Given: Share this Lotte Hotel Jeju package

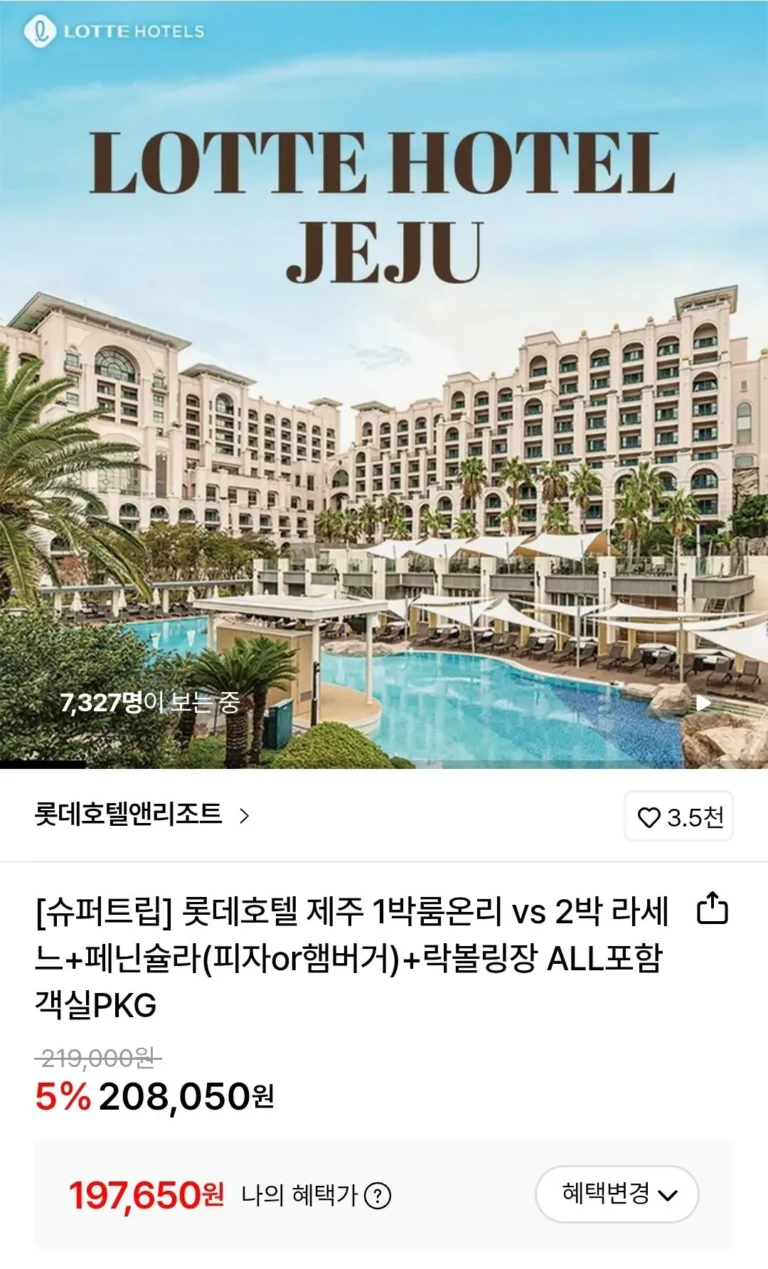Looking at the screenshot, I should pyautogui.click(x=712, y=909).
